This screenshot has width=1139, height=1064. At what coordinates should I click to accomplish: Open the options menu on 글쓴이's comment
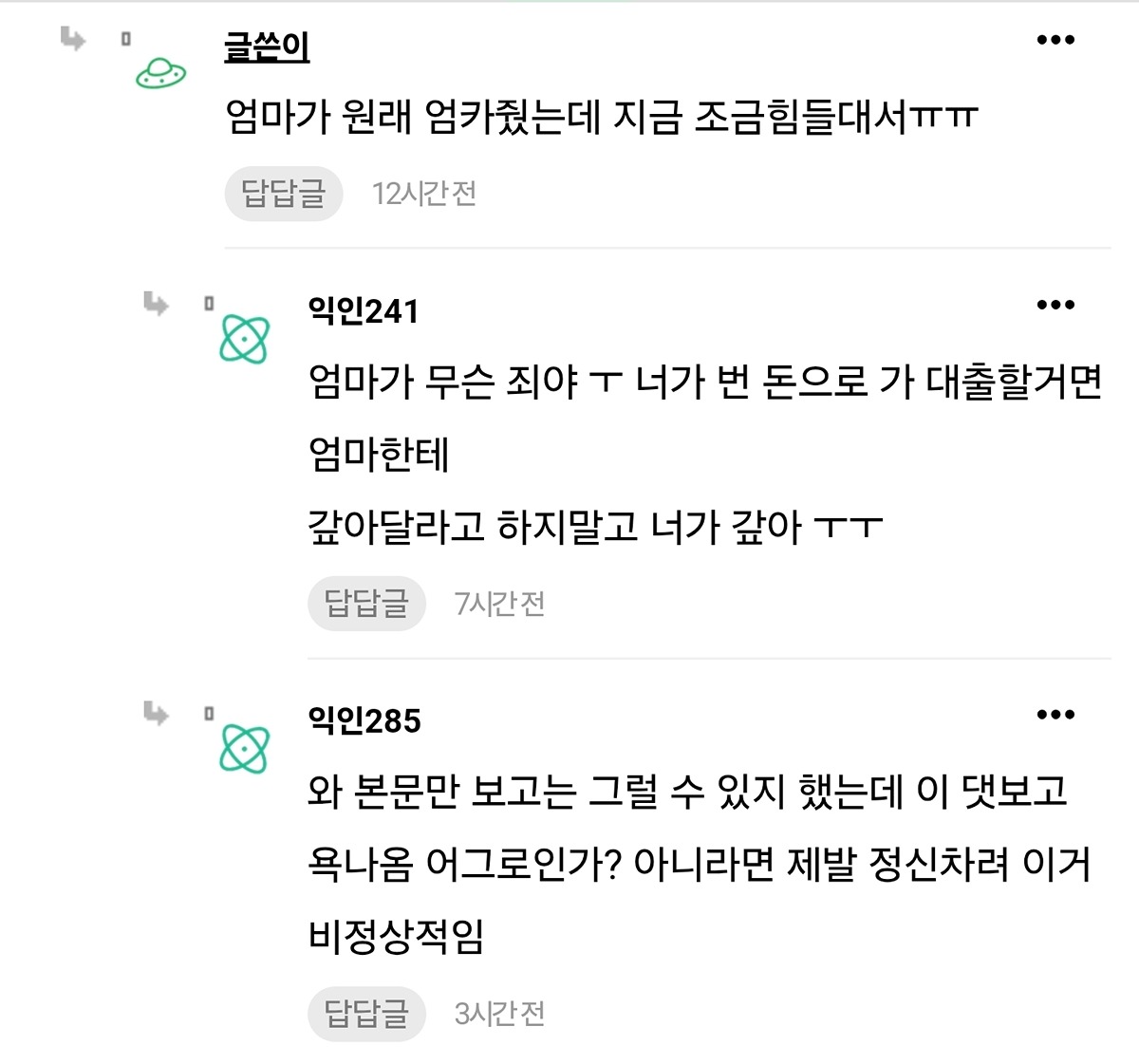click(x=1055, y=40)
